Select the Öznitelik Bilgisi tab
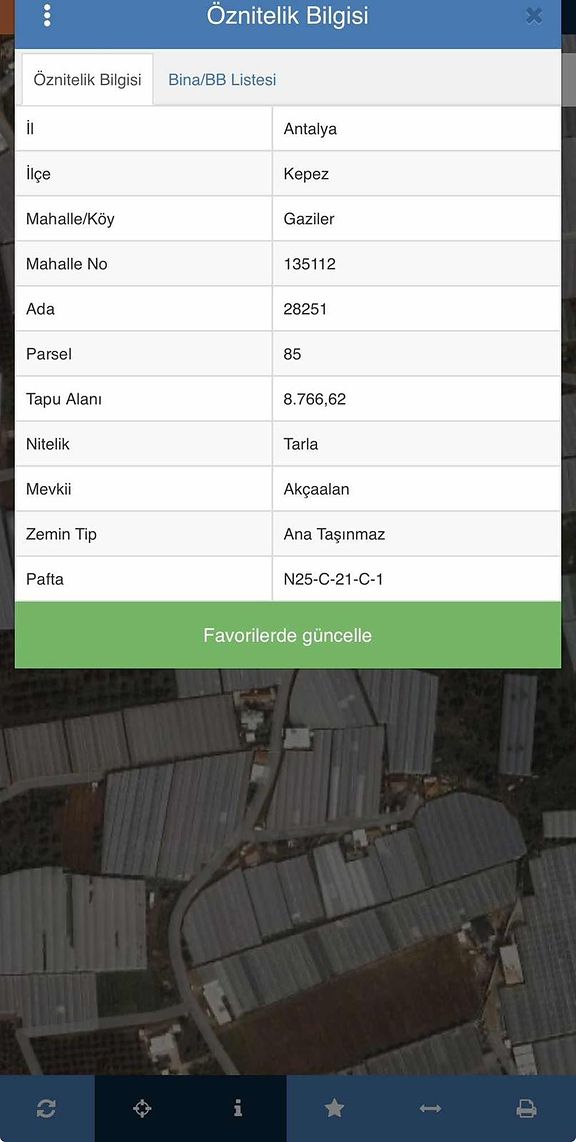 (x=87, y=79)
